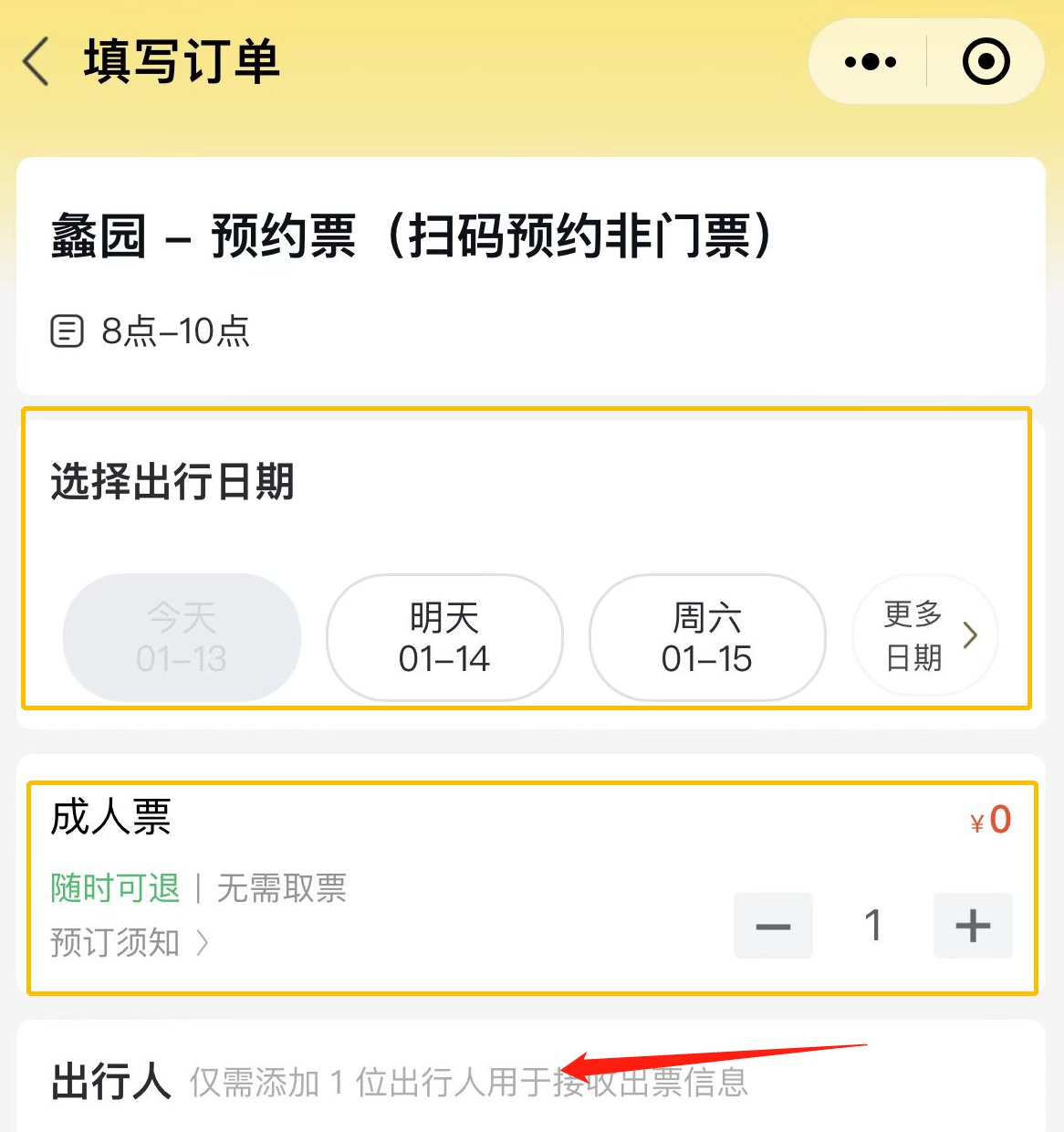Select 明天 01-14 as the travel date
This screenshot has width=1064, height=1132.
click(x=444, y=638)
